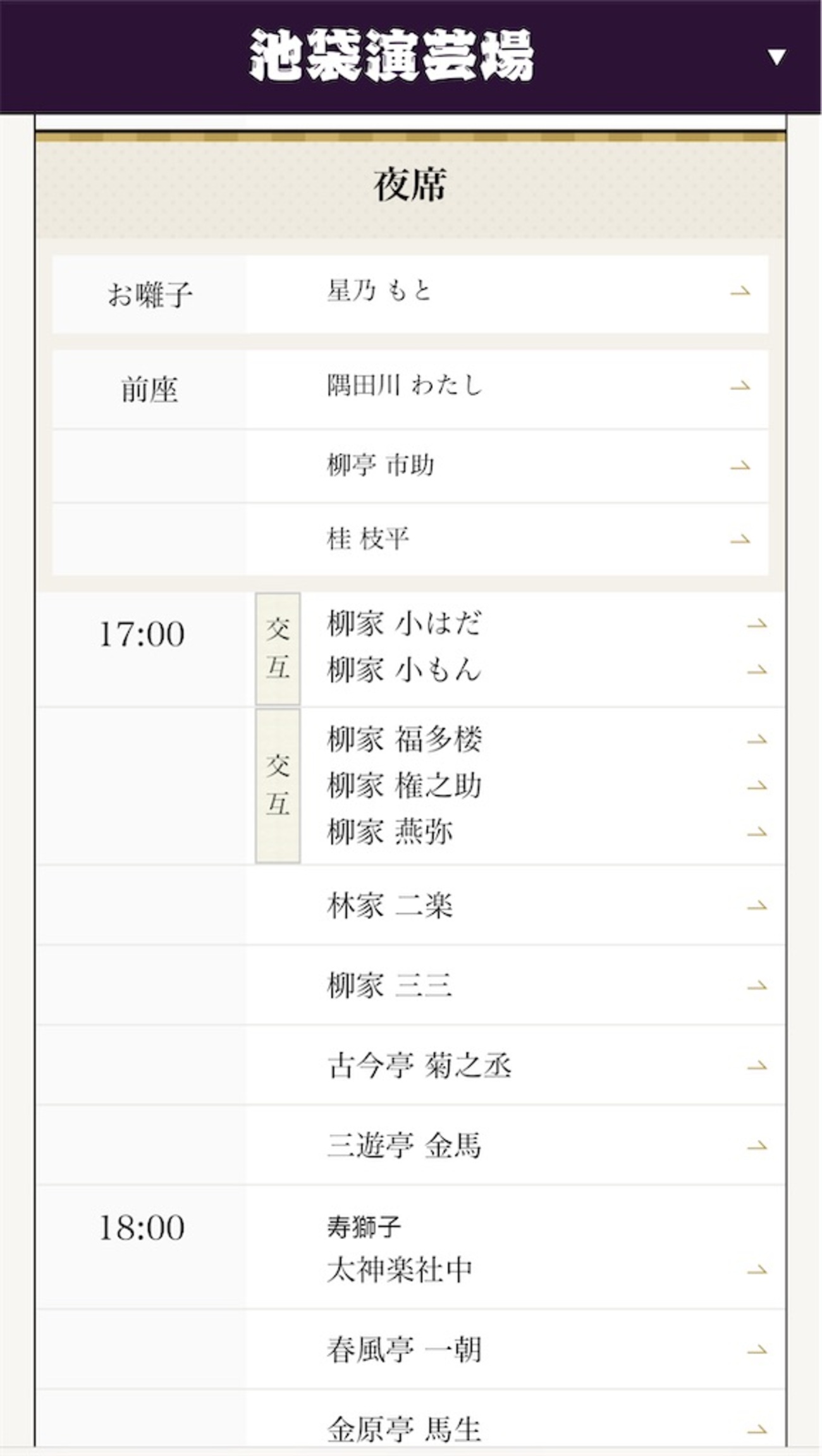This screenshot has height=1456, width=822.
Task: Open 林家 二楽 performer page
Action: click(x=390, y=905)
